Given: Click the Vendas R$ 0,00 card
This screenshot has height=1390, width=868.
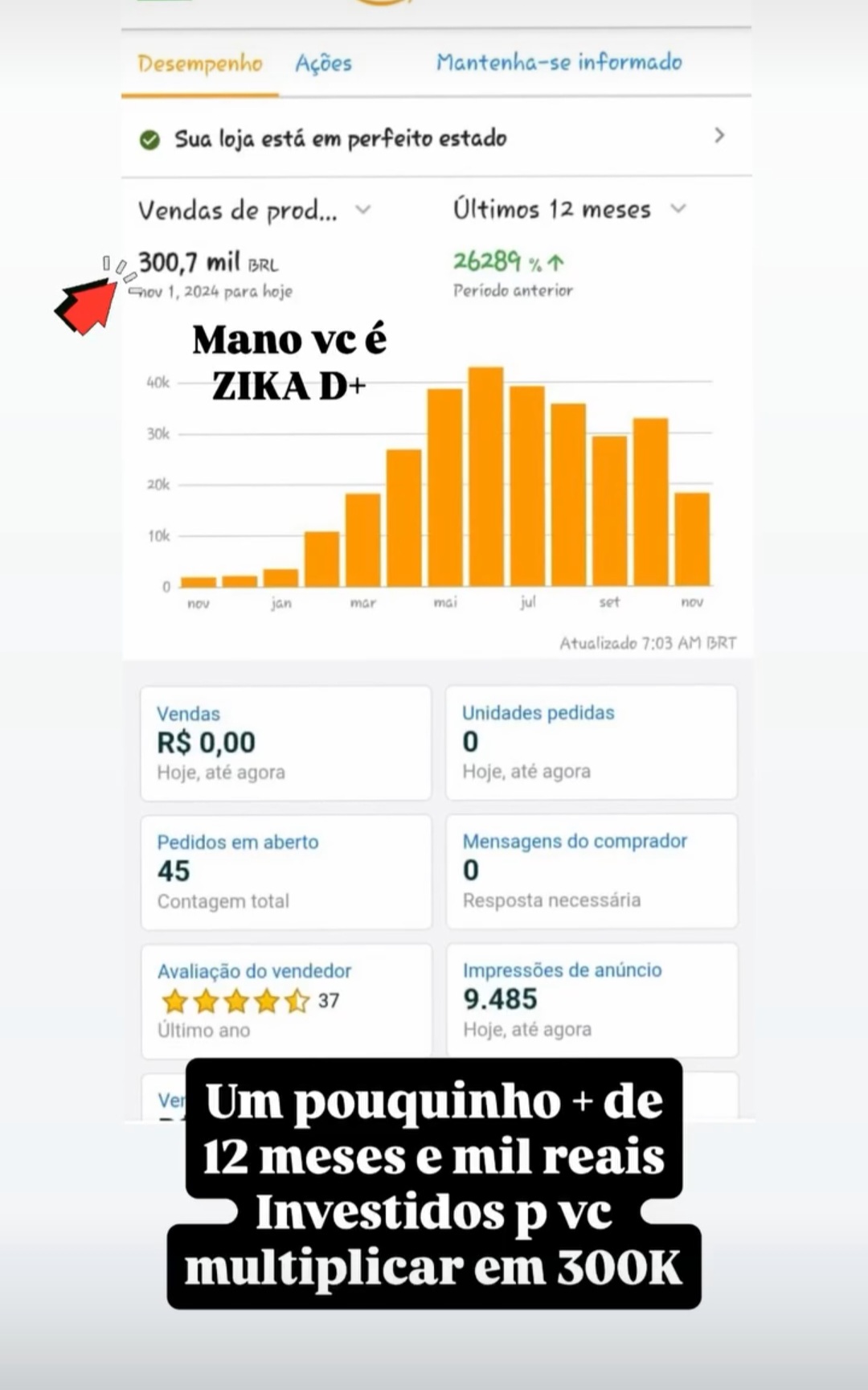Looking at the screenshot, I should (286, 741).
